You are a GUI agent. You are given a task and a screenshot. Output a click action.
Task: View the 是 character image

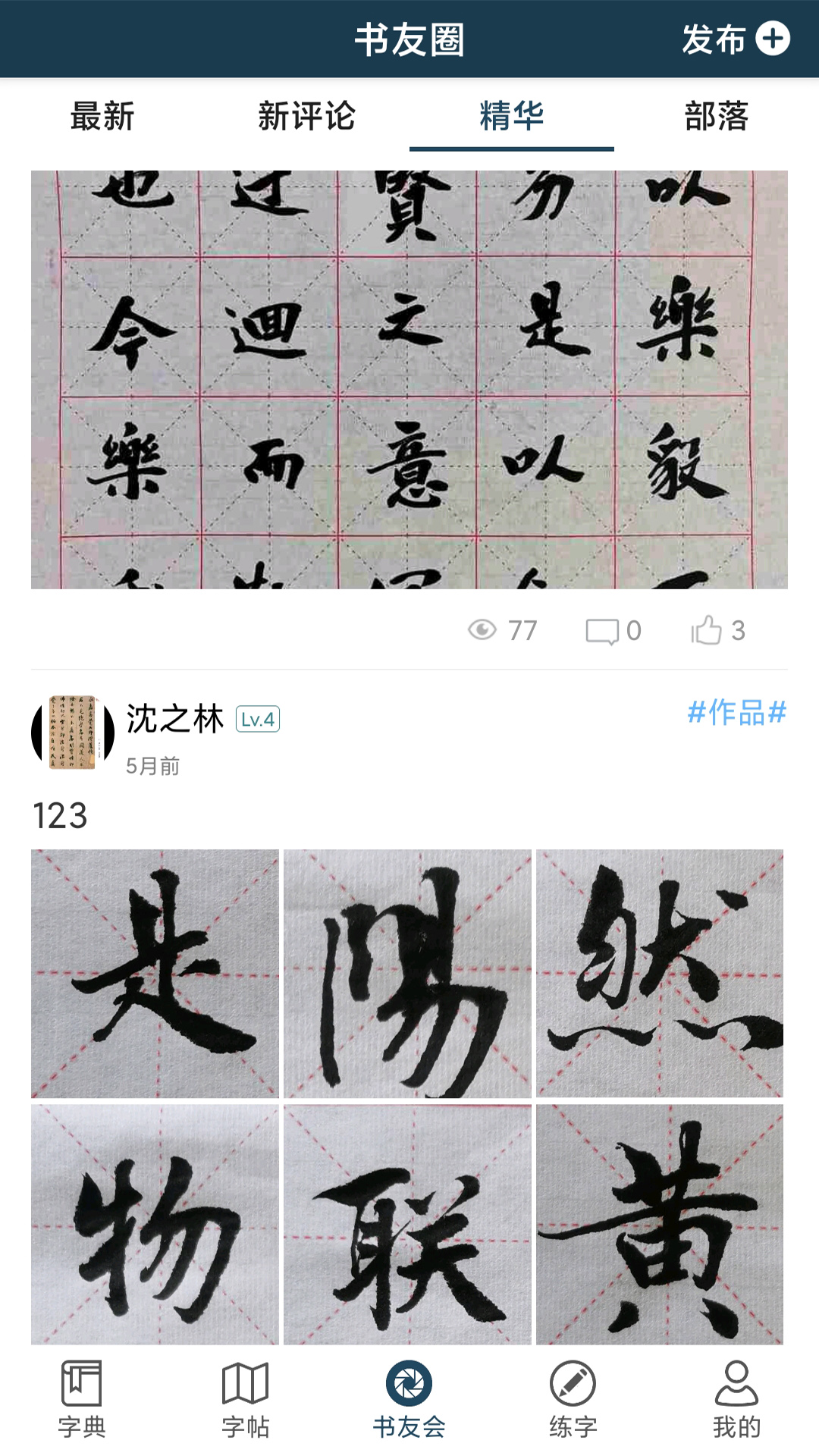(155, 973)
